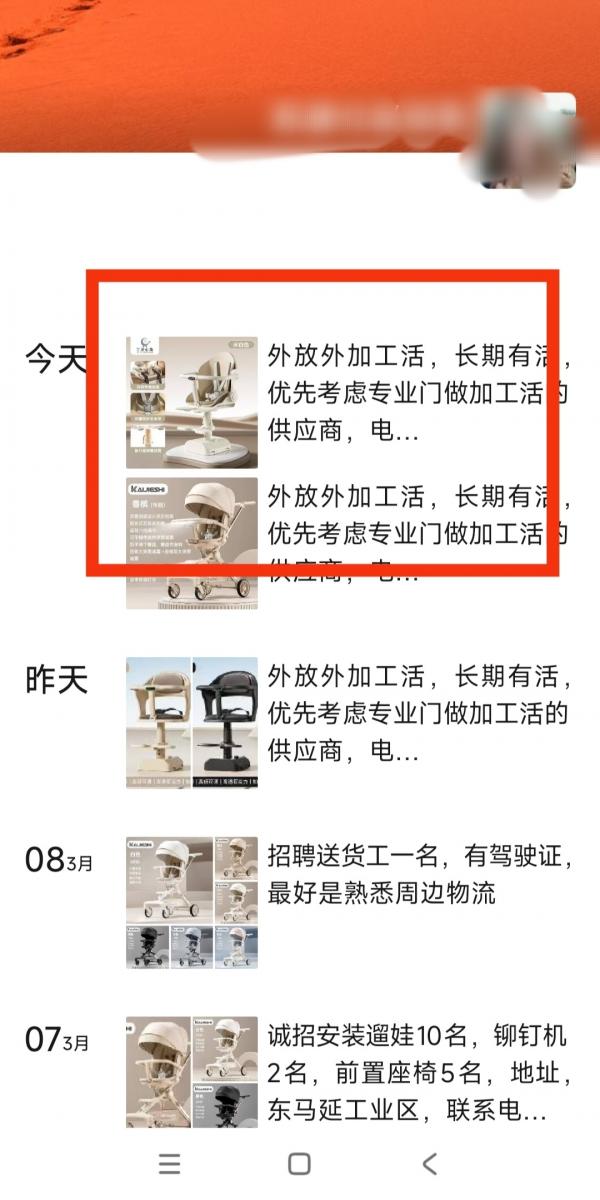Tap the profile avatar on the cover
The image size is (600, 1200).
[x=528, y=142]
